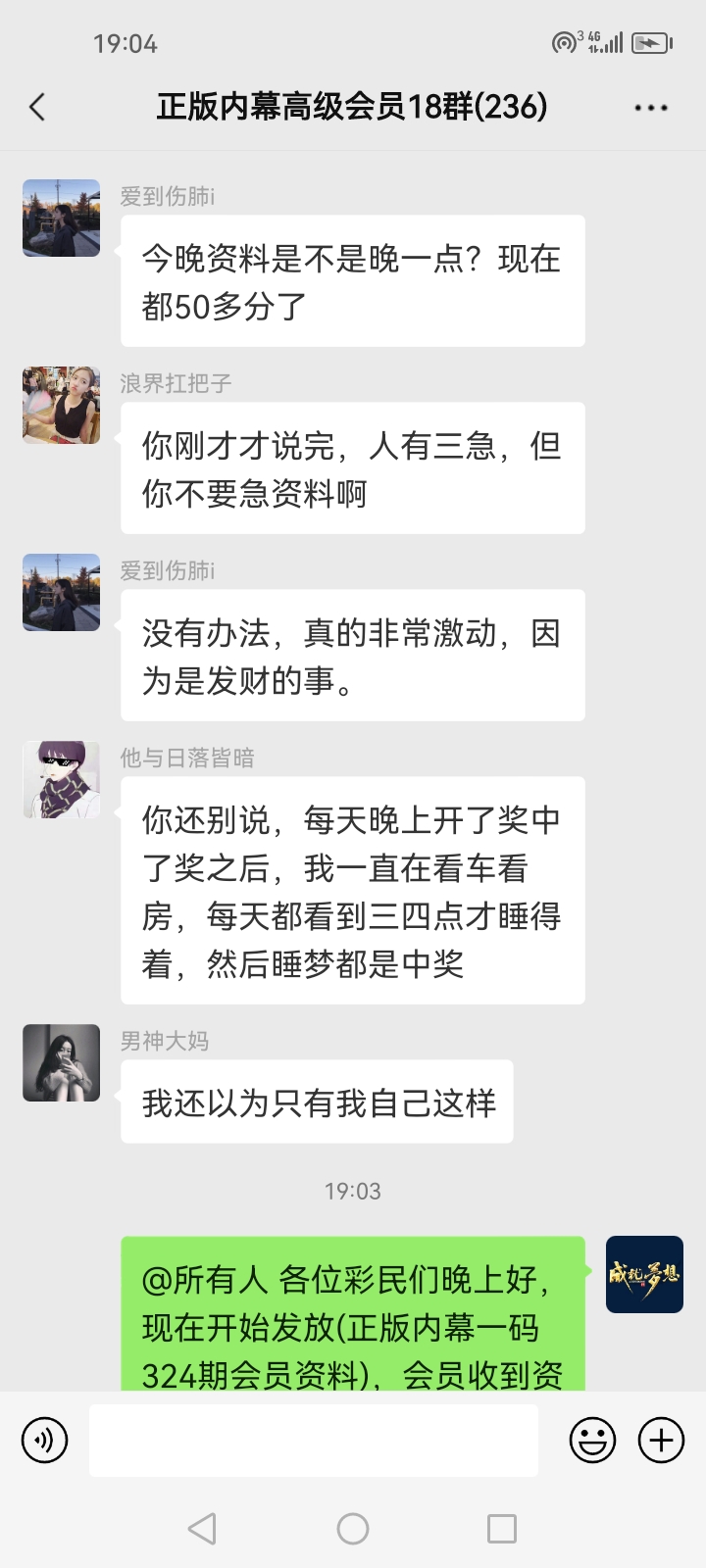Open my own avatar beside the green message

pyautogui.click(x=644, y=1274)
